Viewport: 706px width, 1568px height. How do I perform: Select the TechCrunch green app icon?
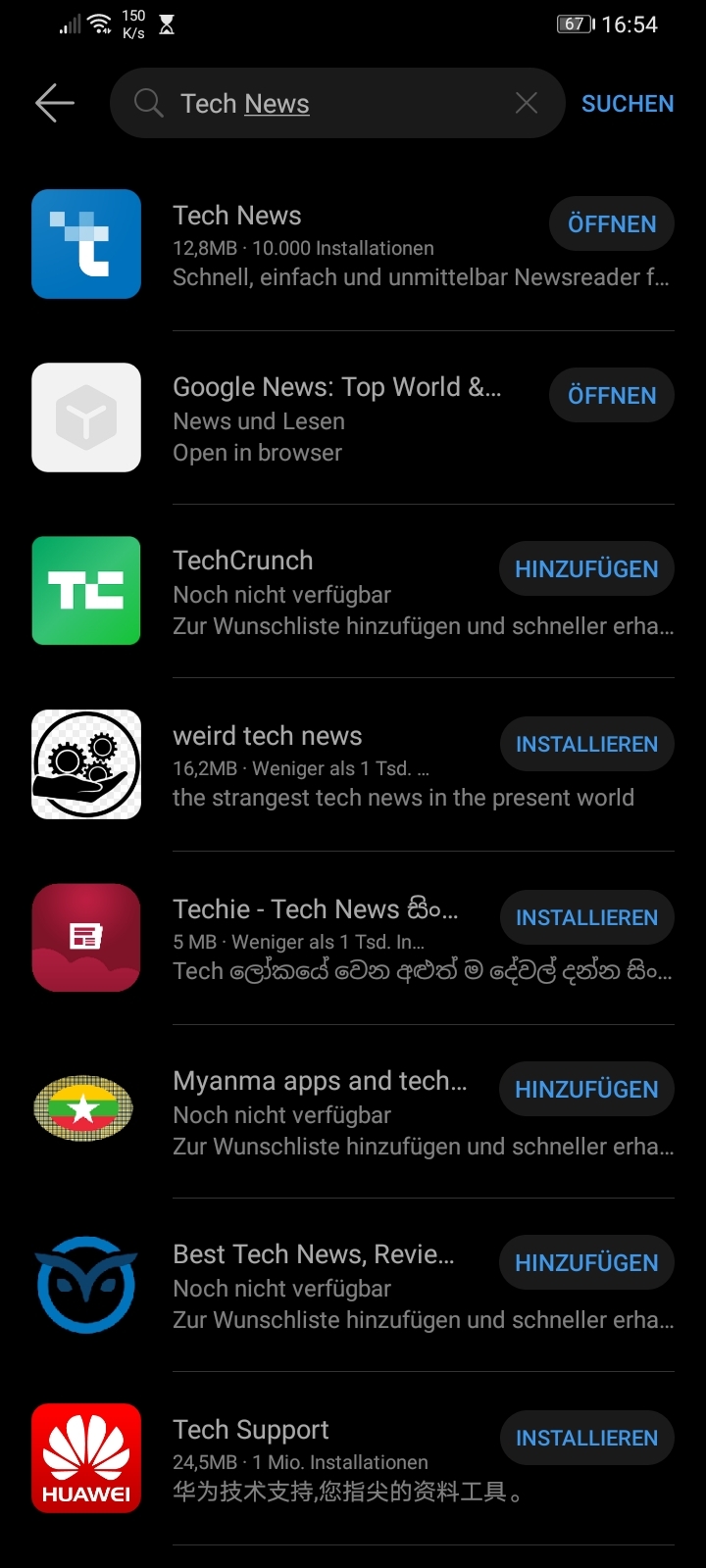click(x=86, y=590)
